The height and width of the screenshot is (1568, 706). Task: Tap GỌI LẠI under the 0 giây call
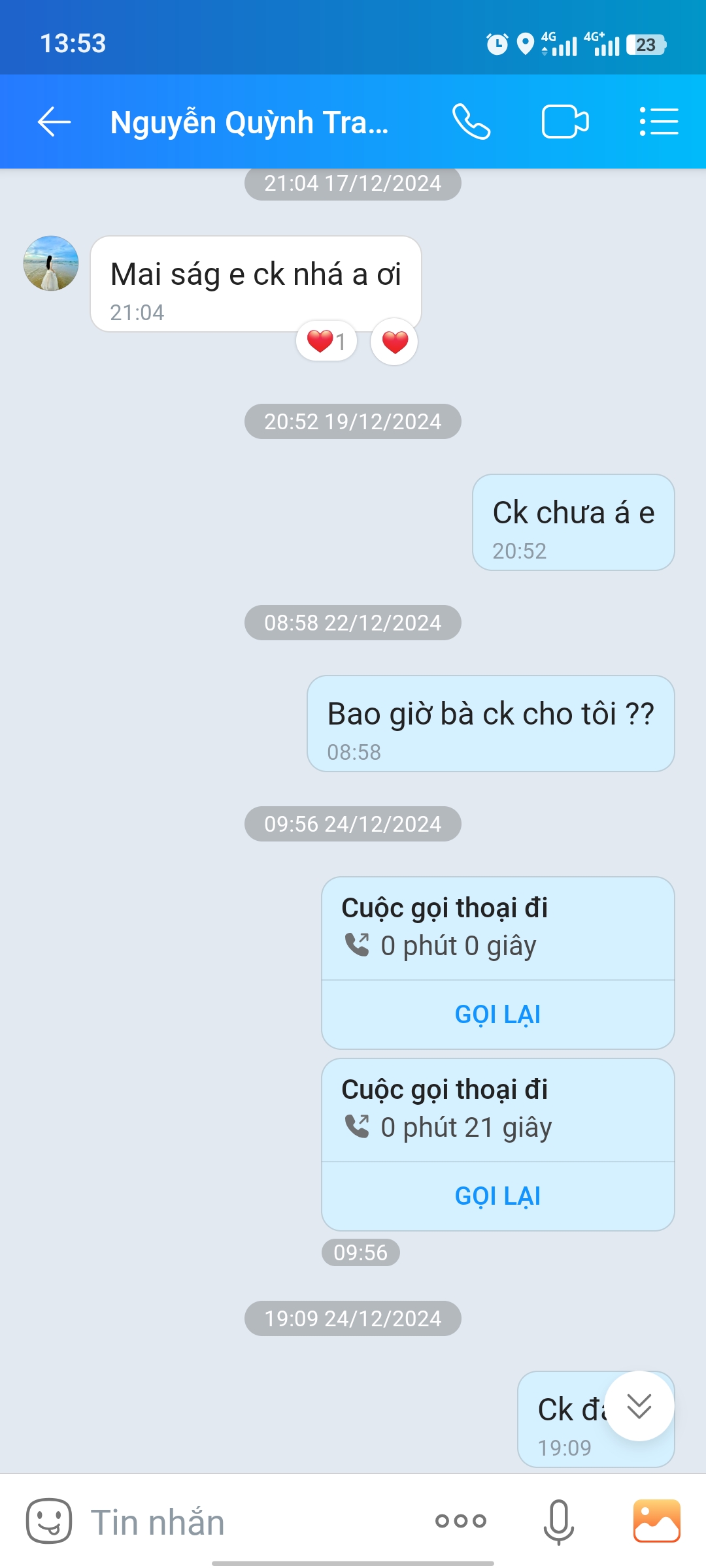coord(497,1015)
